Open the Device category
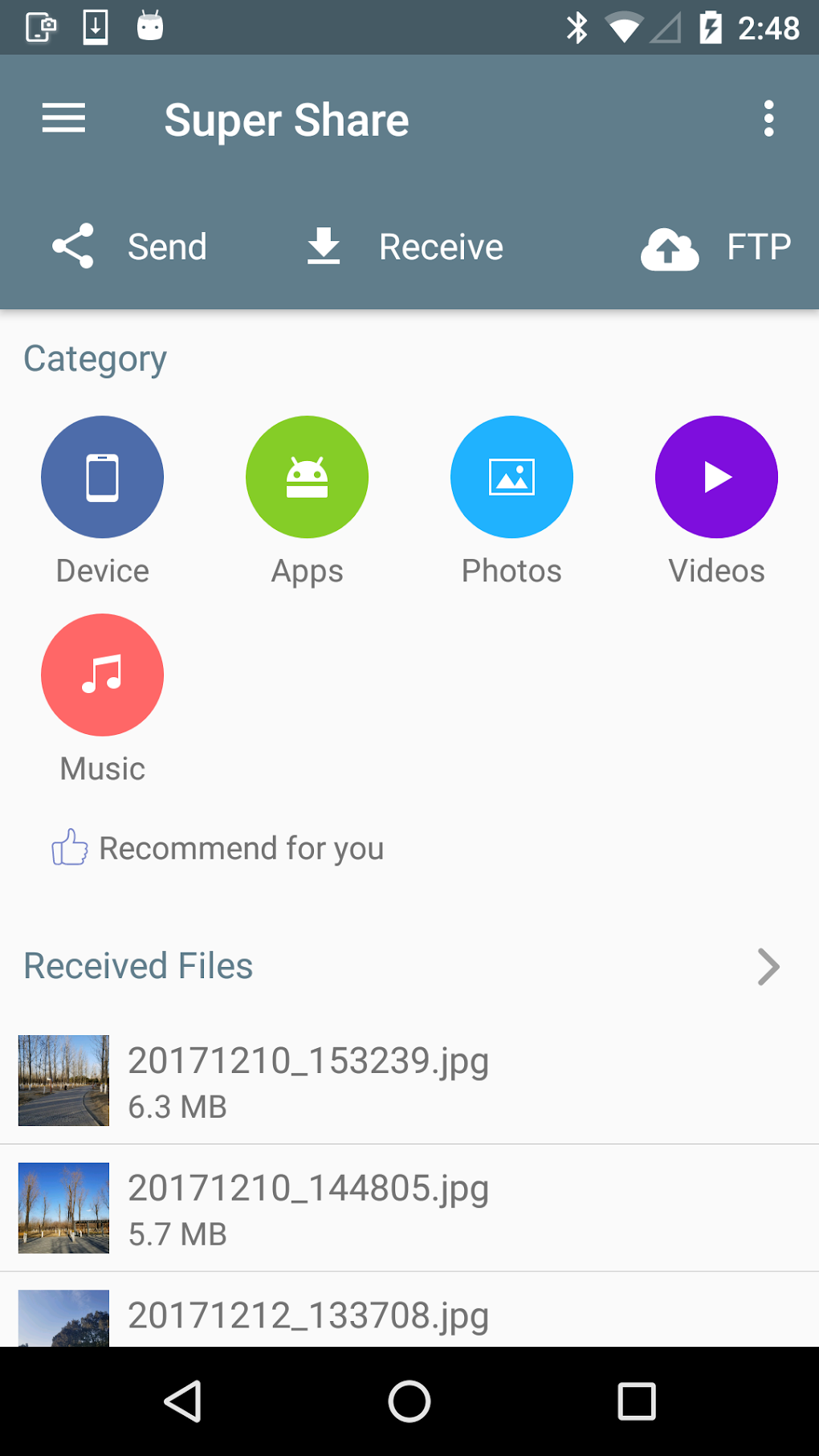The image size is (819, 1456). 102,476
